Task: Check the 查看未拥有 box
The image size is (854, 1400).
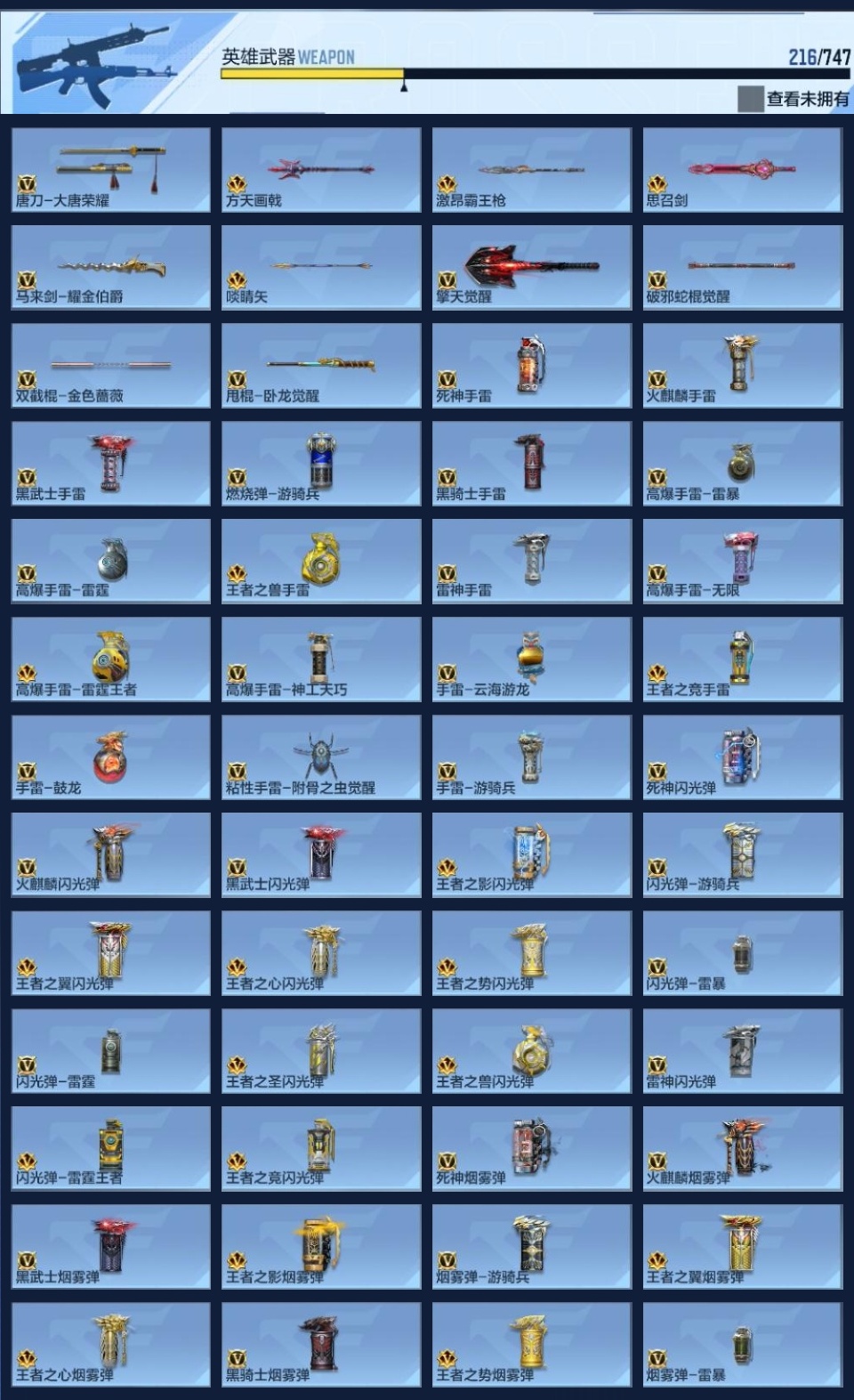Action: tap(750, 99)
